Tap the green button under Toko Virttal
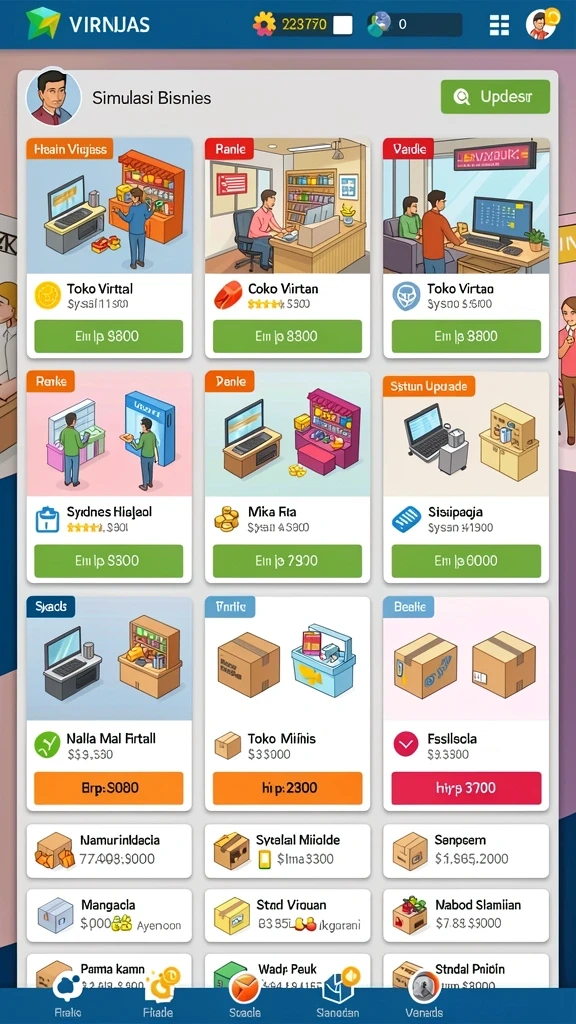576x1024 pixels. (x=108, y=336)
